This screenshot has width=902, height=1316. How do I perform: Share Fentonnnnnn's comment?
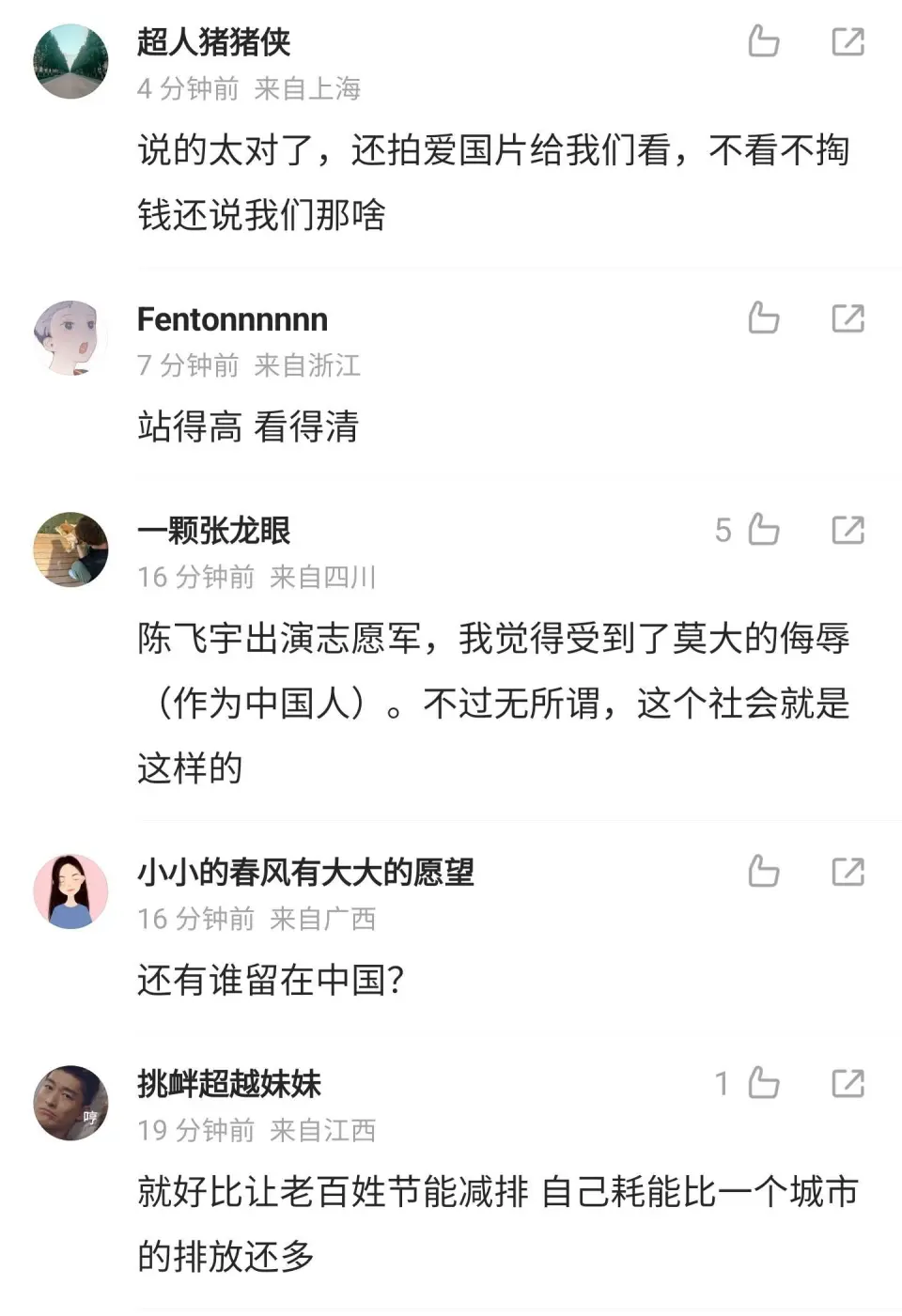pos(848,318)
